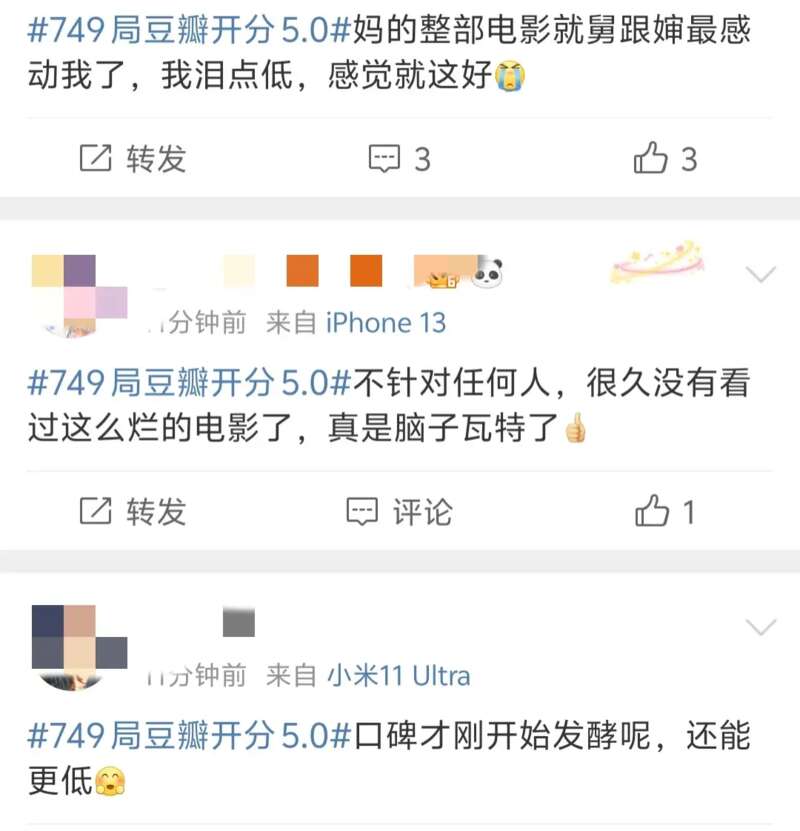
Task: Open comments on the post with 3 comments
Action: (398, 158)
